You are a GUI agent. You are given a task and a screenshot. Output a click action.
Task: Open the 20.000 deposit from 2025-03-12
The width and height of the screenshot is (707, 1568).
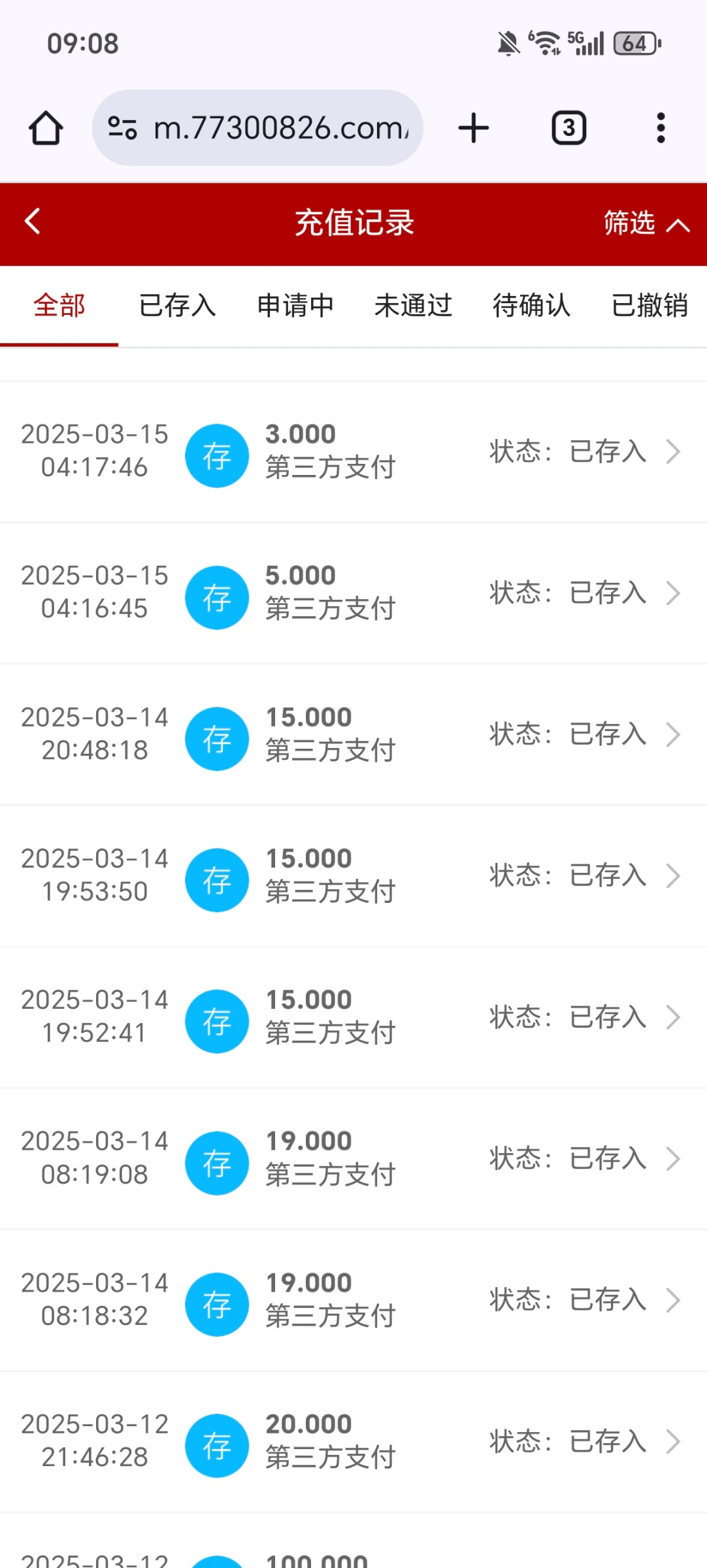pyautogui.click(x=353, y=1442)
